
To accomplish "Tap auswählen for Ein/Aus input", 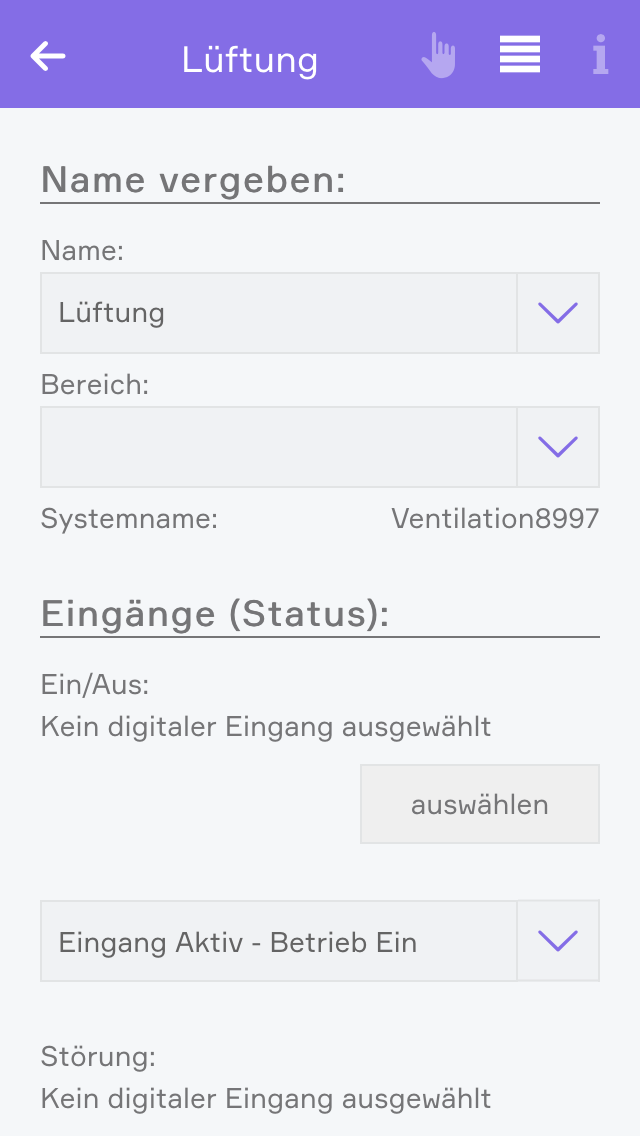I will 480,804.
